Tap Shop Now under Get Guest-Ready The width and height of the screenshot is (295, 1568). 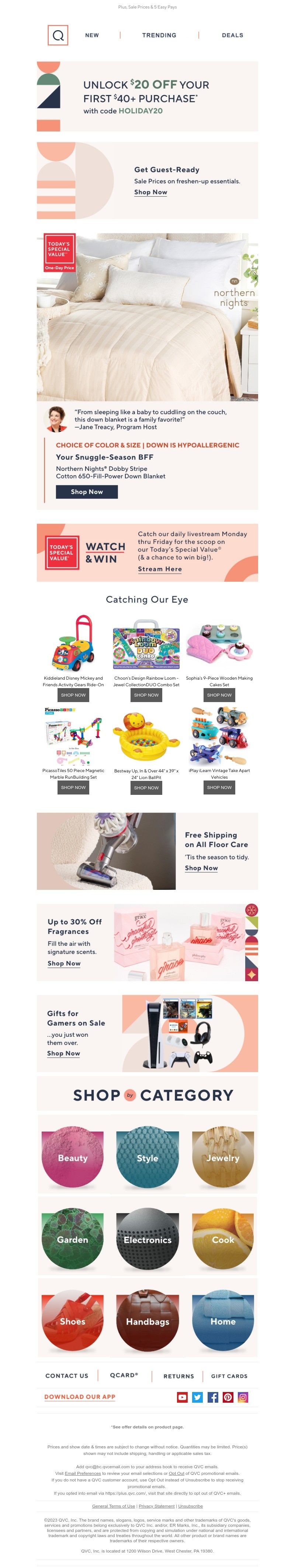click(150, 192)
